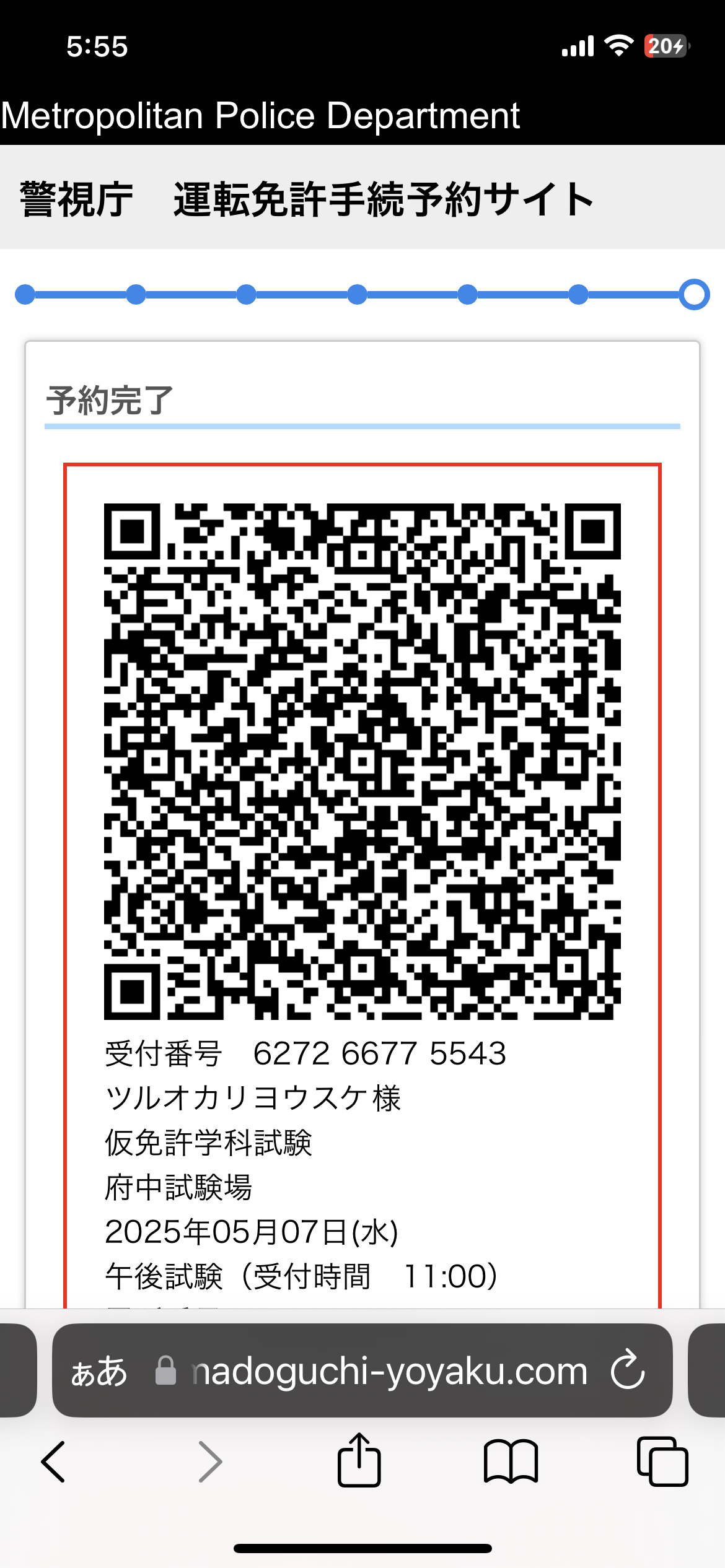Show open Safari tabs
This screenshot has width=725, height=1568.
(662, 1461)
